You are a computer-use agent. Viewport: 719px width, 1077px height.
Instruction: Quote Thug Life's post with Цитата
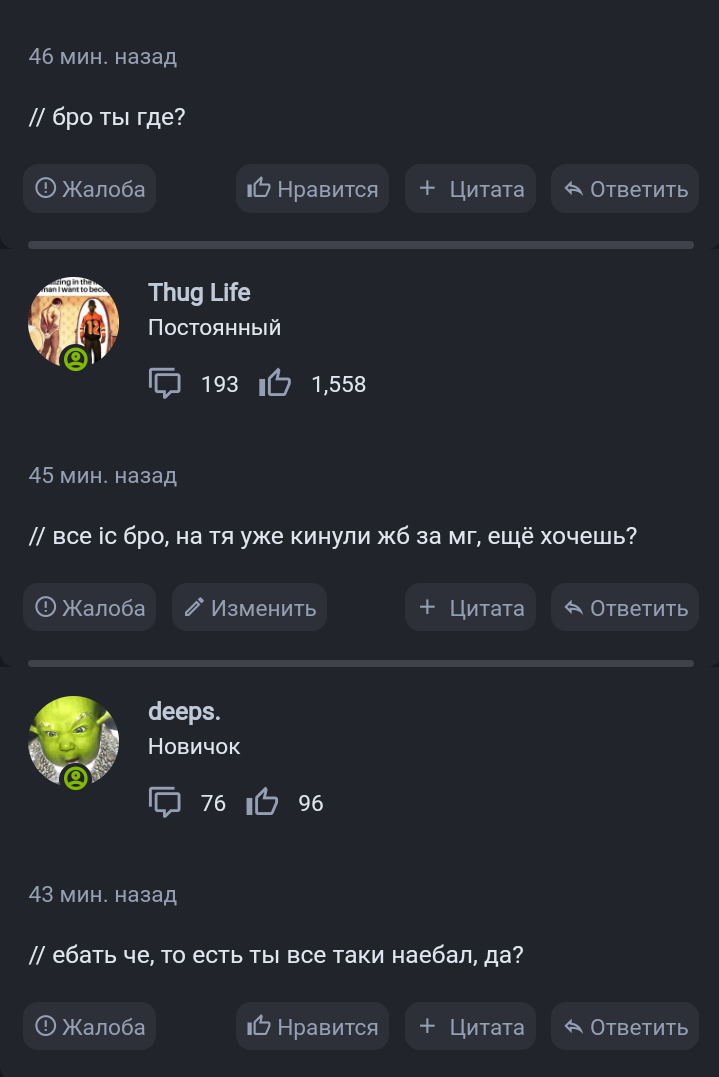(470, 608)
